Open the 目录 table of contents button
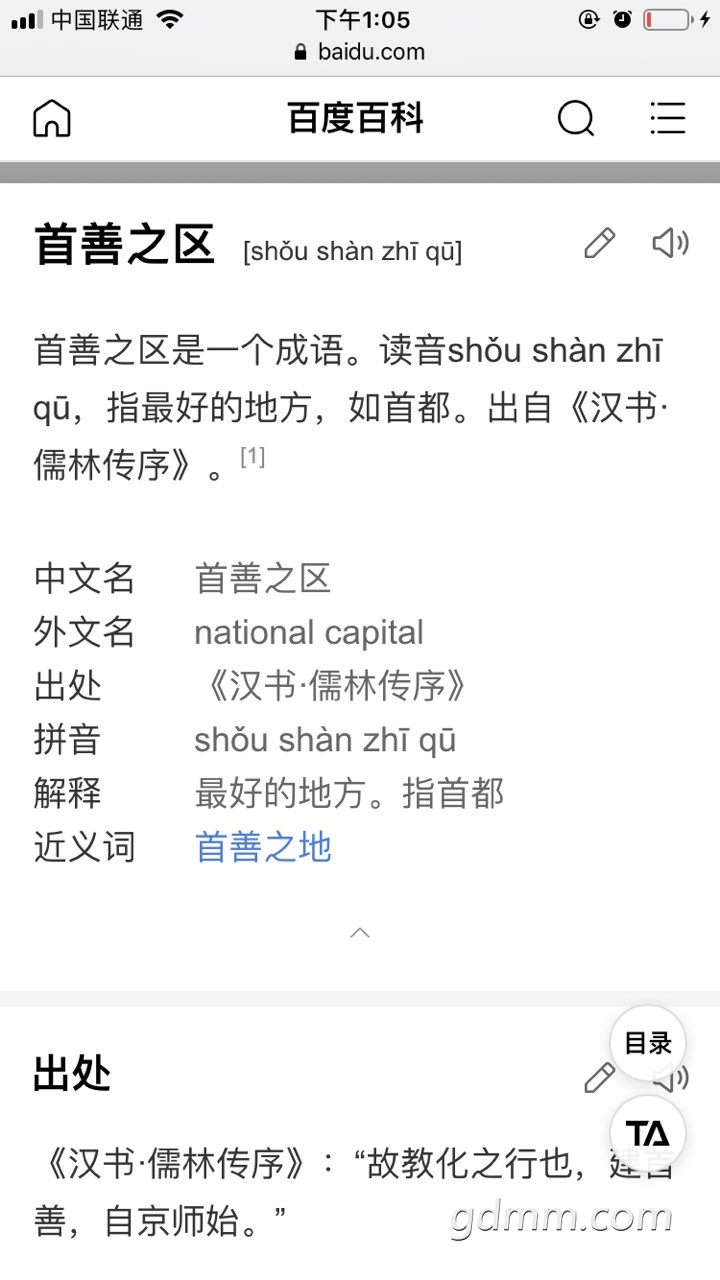720x1280 pixels. point(648,1044)
